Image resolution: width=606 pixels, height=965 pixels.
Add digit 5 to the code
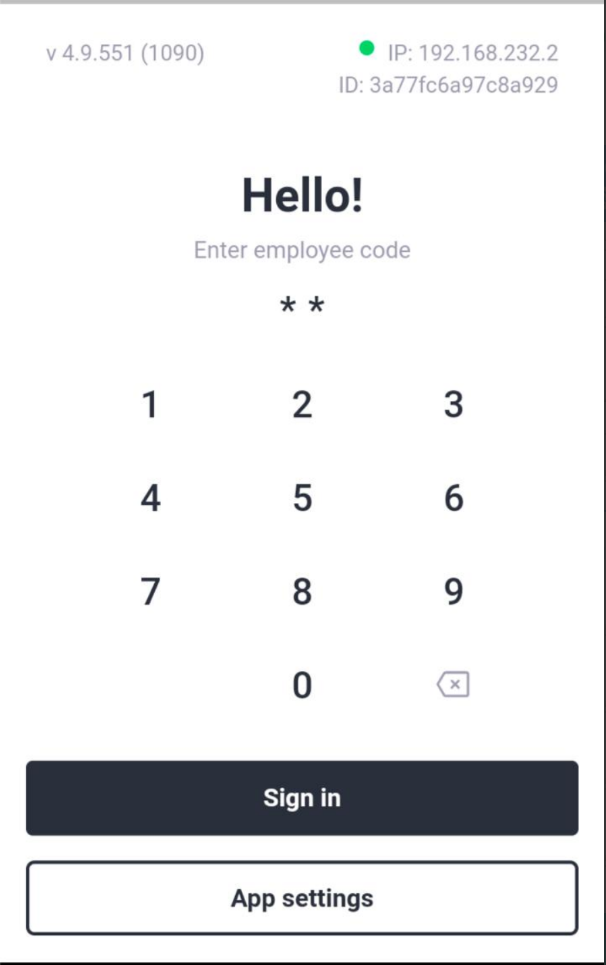pos(302,498)
